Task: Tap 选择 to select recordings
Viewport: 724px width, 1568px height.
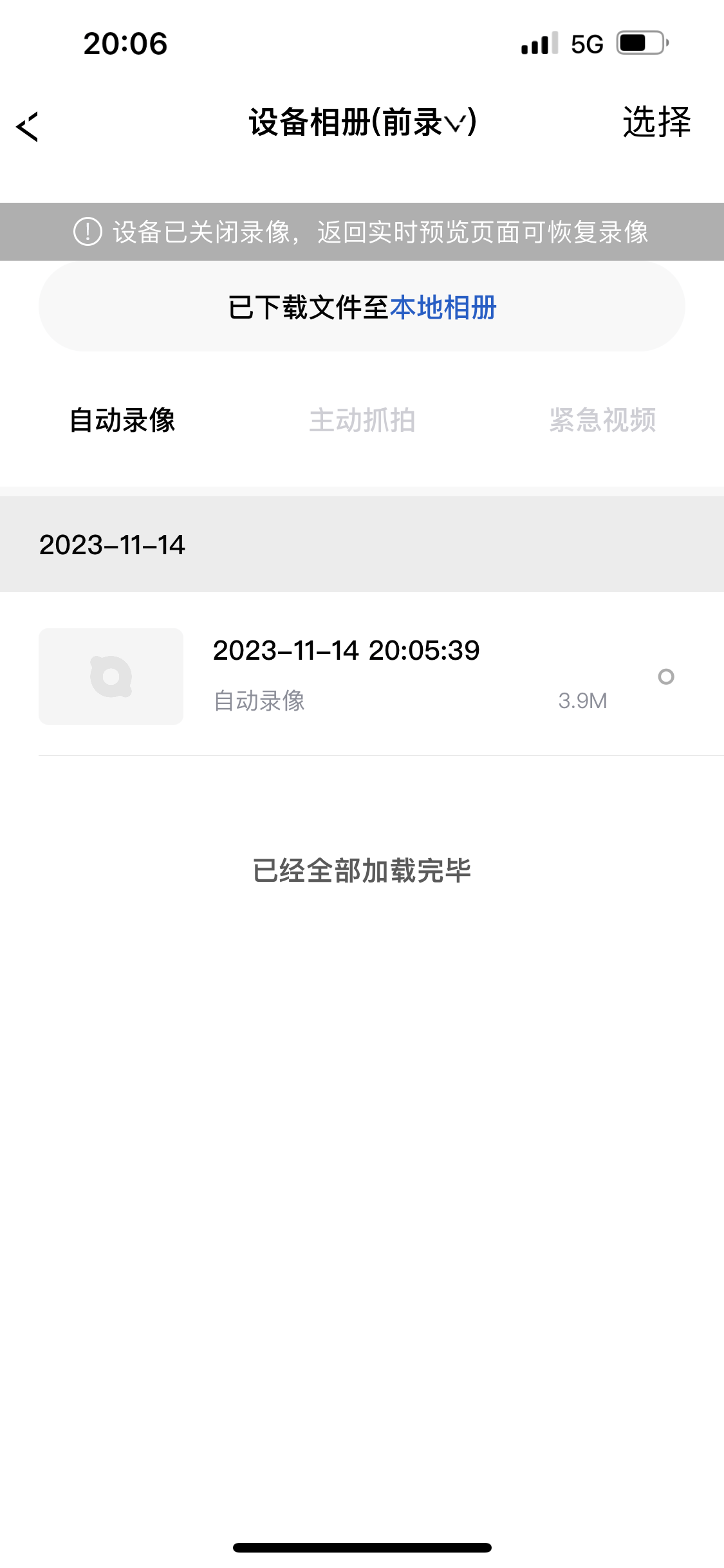Action: click(656, 122)
